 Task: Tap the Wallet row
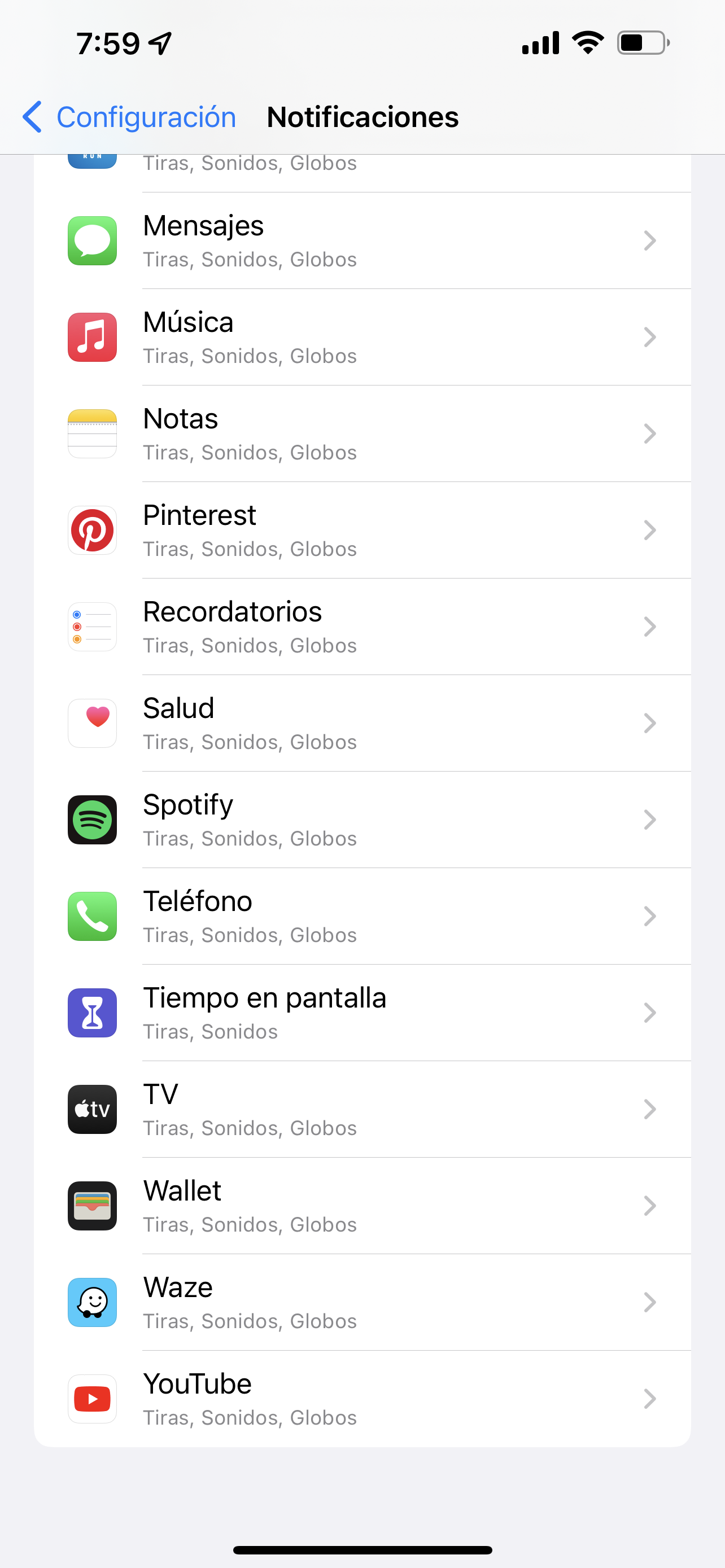[x=361, y=1206]
